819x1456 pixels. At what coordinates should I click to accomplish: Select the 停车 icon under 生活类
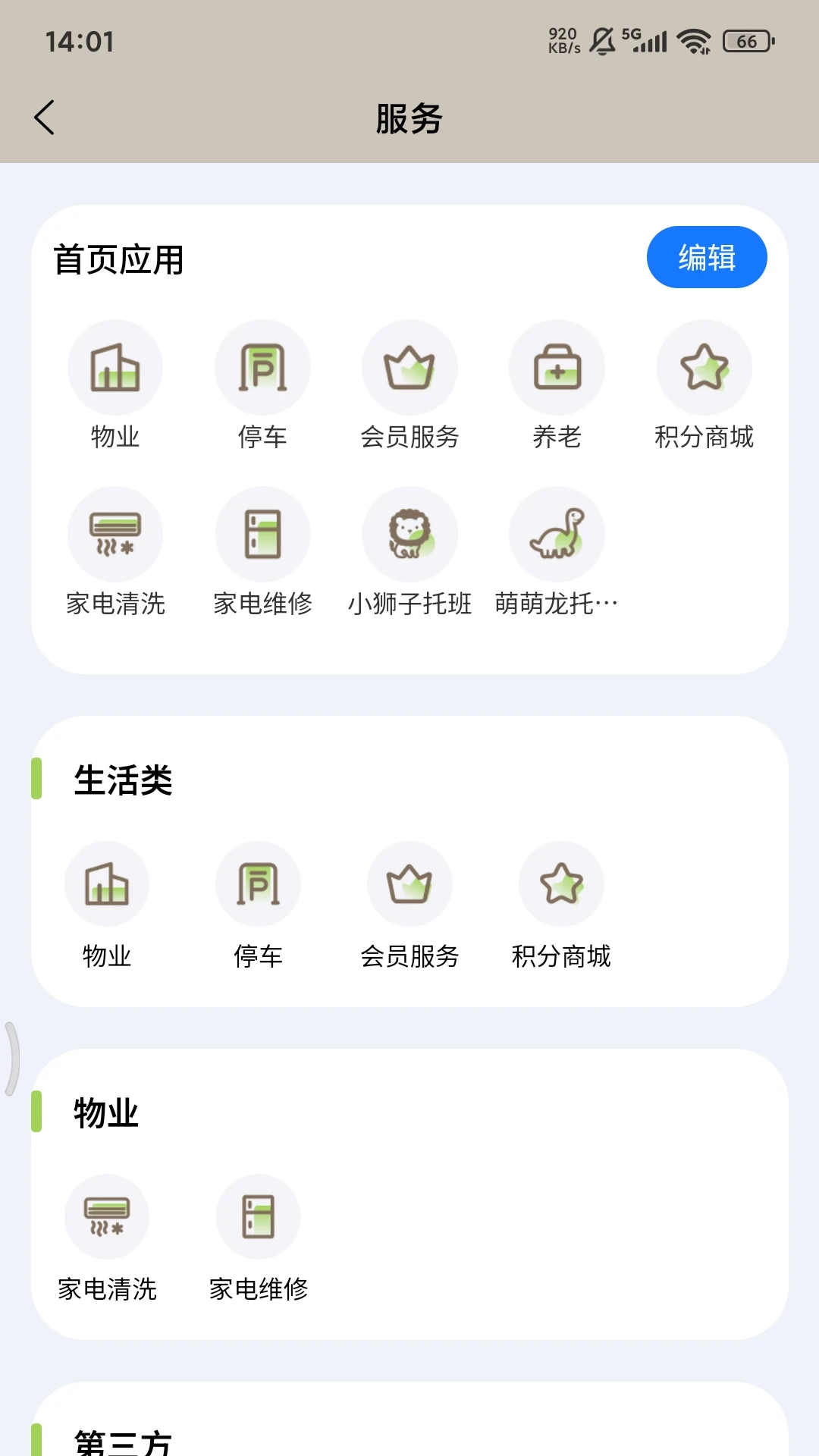tap(258, 883)
